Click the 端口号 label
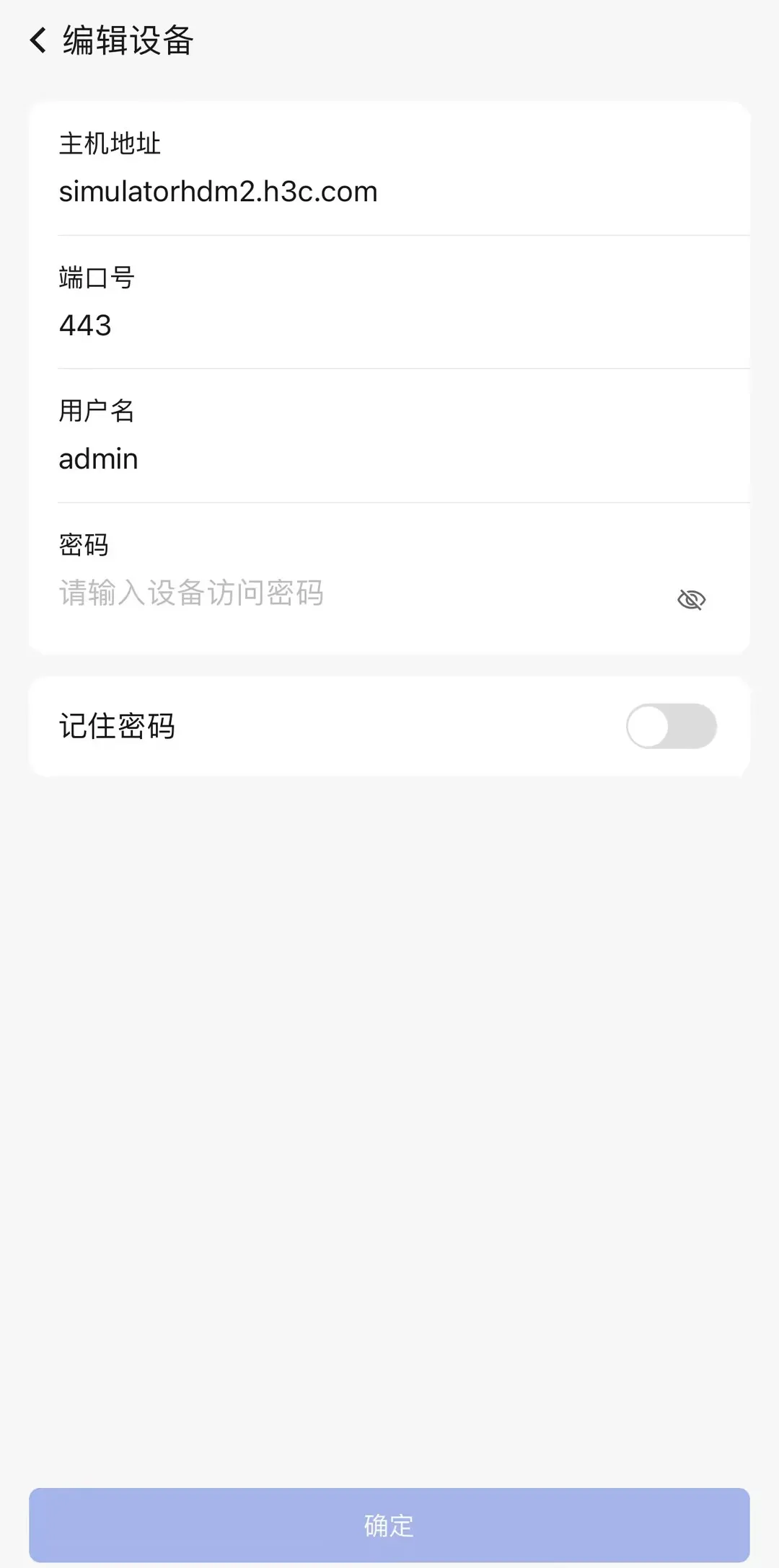Screen dimensions: 779x1568 click(x=97, y=277)
